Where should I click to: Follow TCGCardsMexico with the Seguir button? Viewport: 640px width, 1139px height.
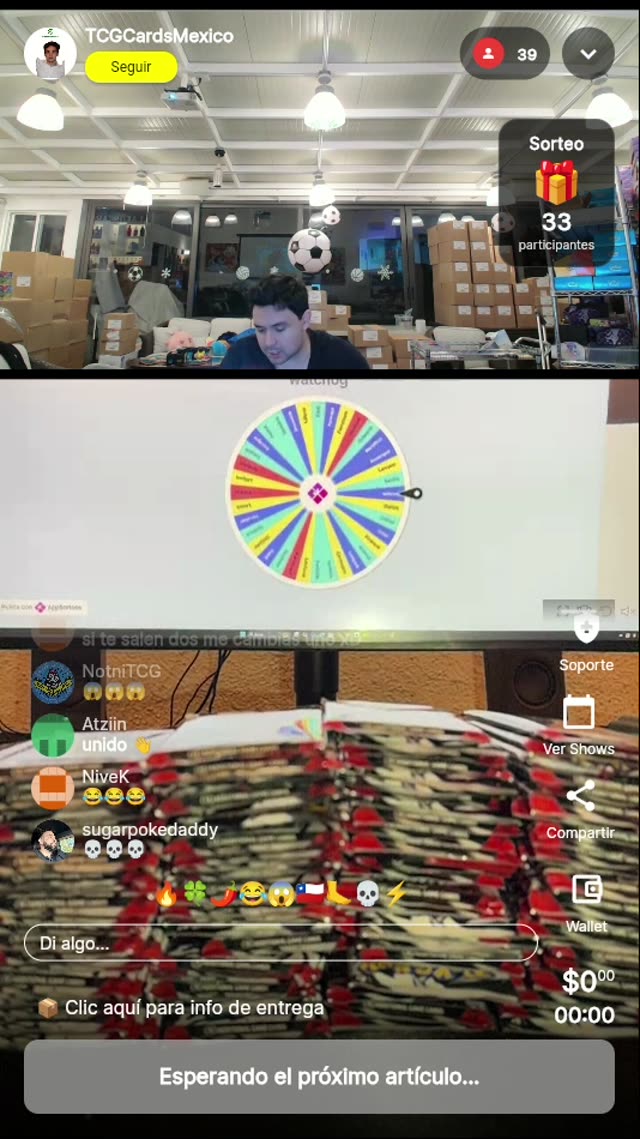coord(131,67)
